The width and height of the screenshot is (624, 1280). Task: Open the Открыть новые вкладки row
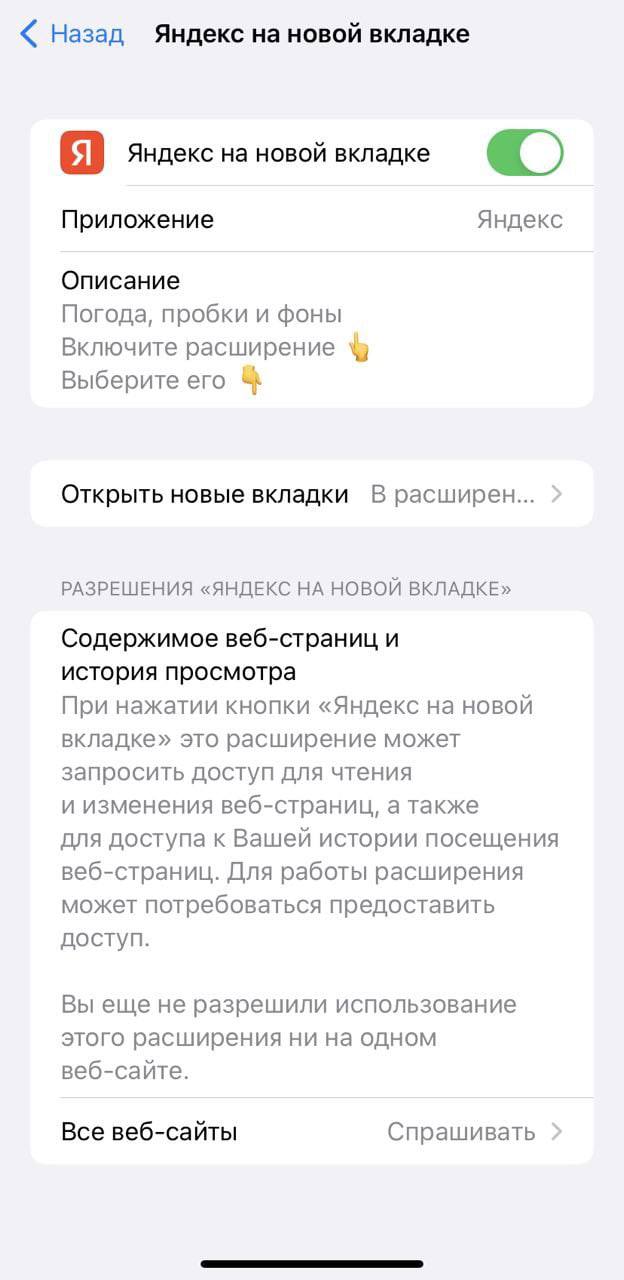tap(312, 494)
